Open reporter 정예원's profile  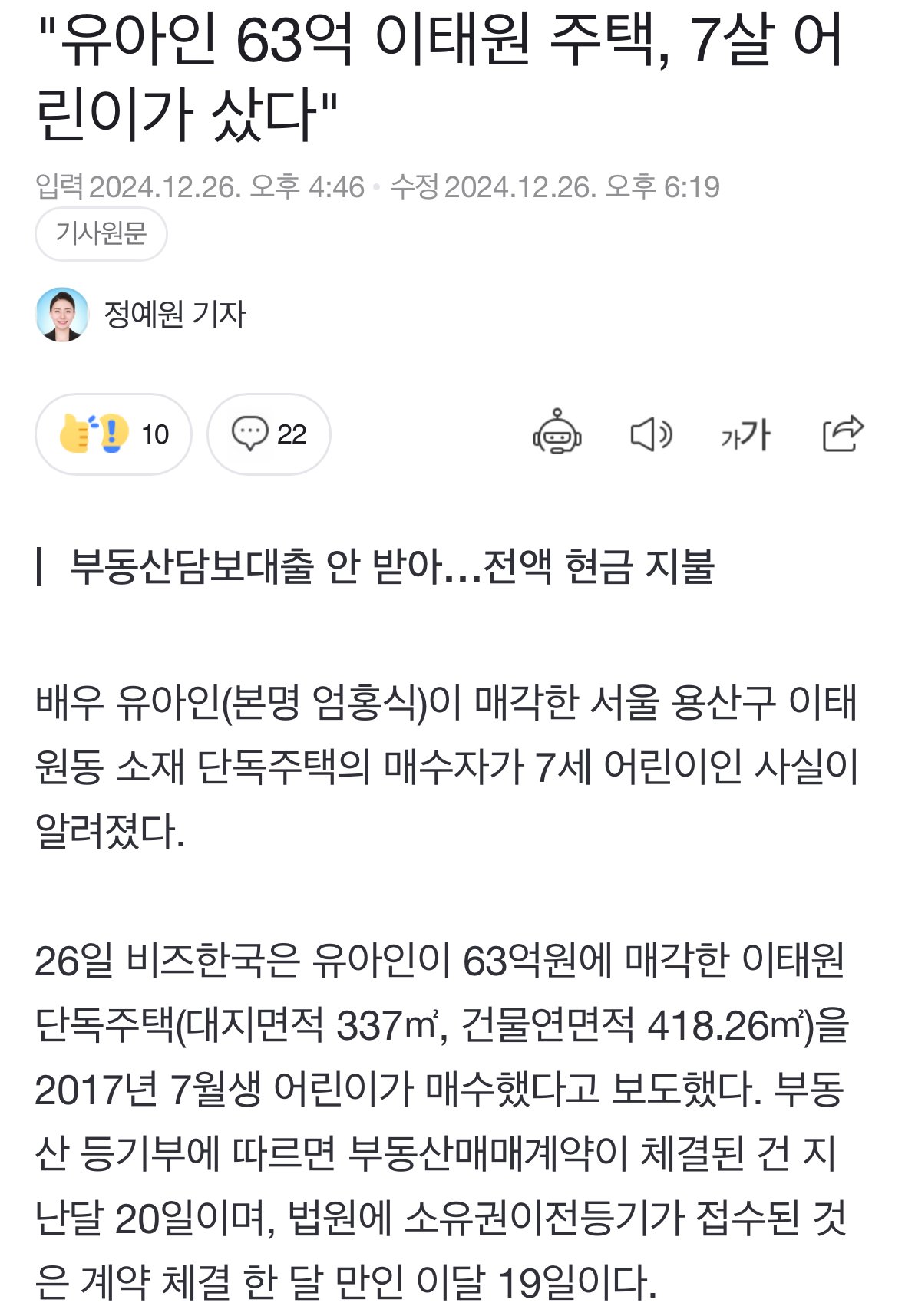173,315
